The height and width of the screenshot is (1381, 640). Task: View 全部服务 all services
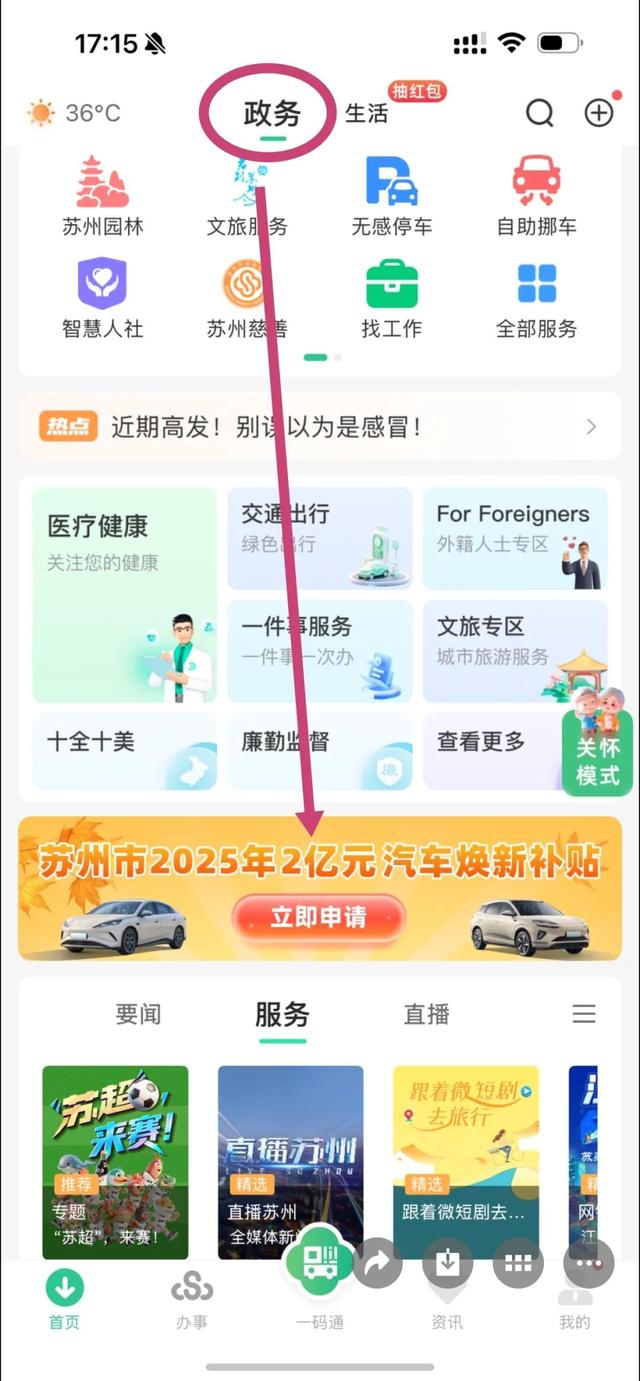[x=537, y=298]
